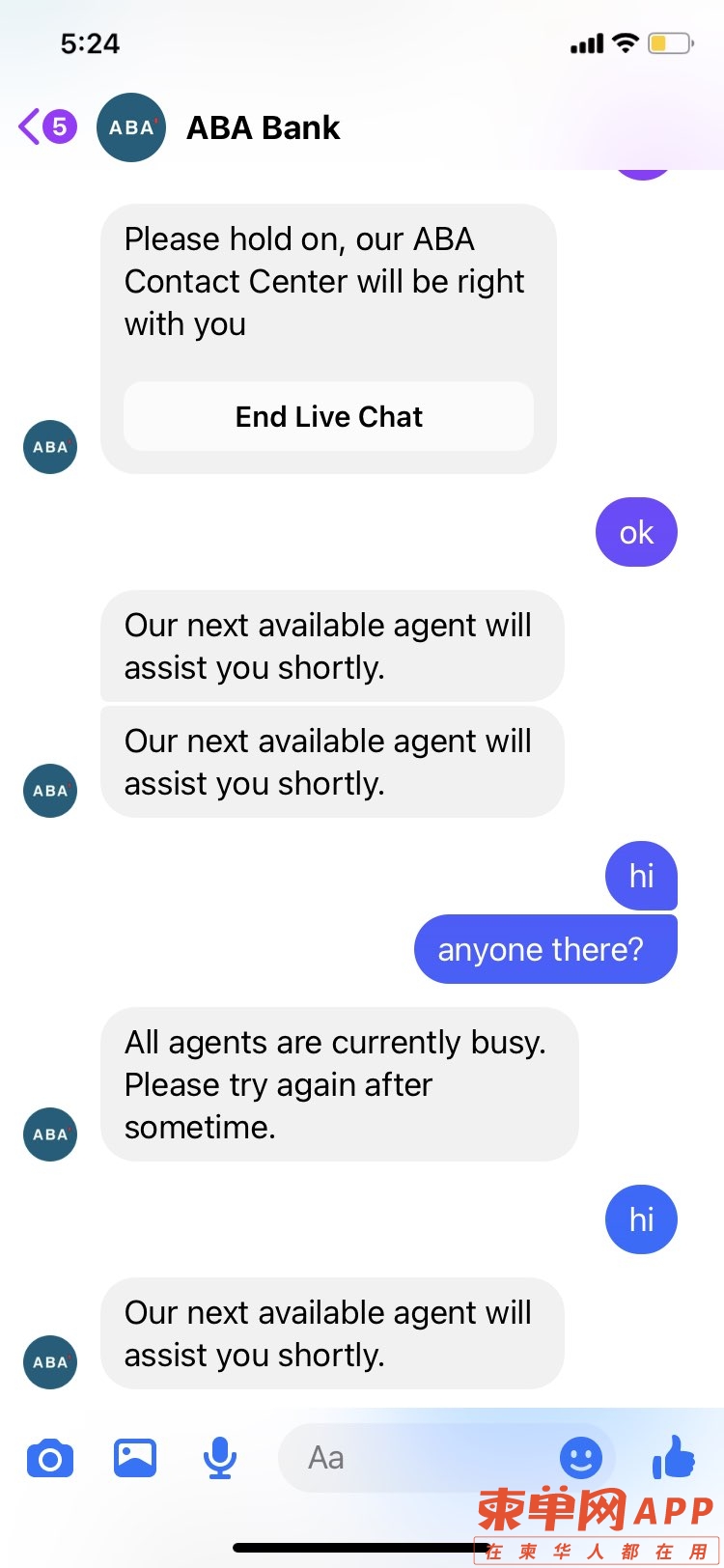
Task: Send a thumbs-up like
Action: [x=674, y=1456]
